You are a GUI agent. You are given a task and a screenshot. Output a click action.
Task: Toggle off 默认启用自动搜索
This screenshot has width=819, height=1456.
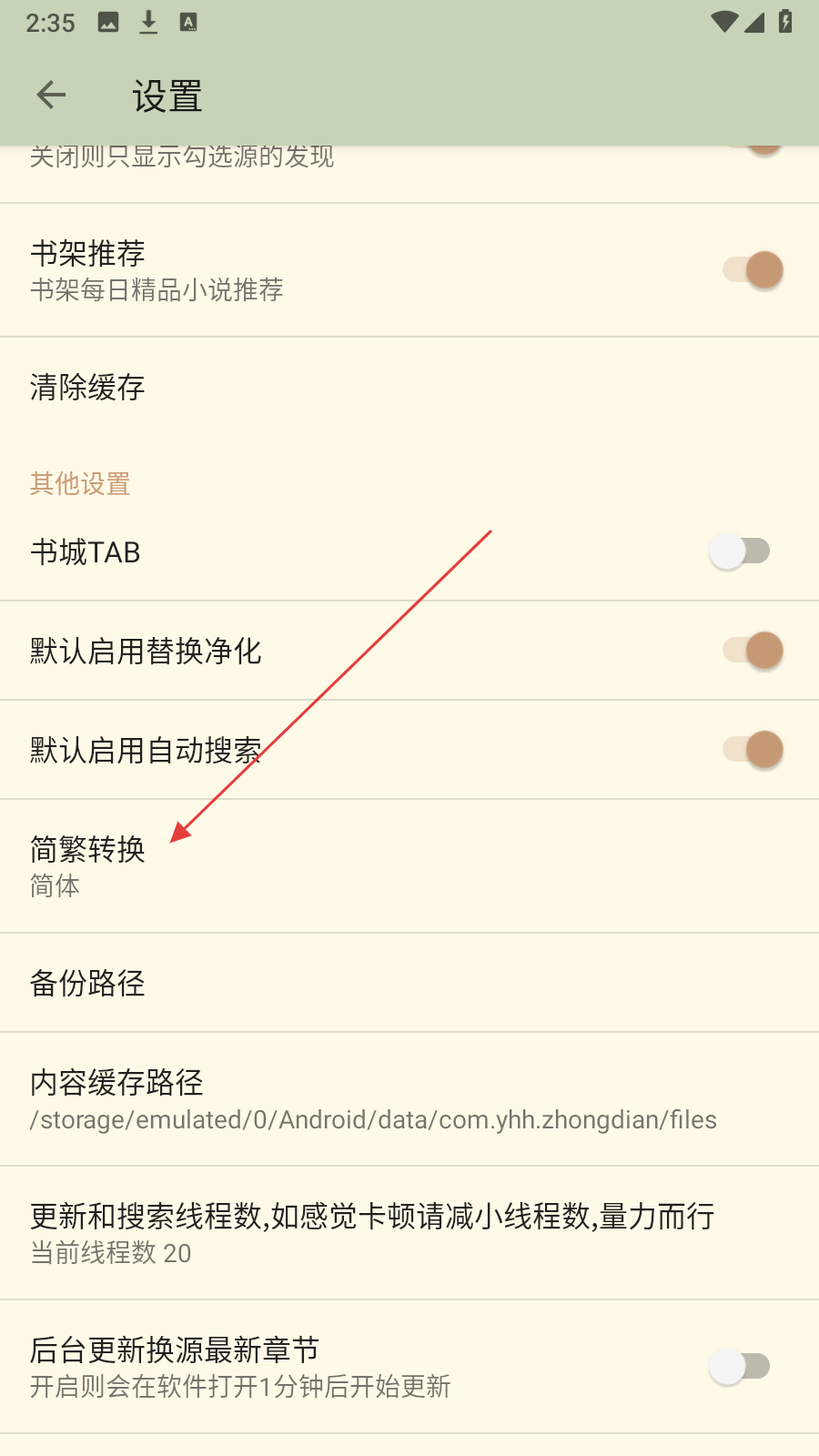point(753,750)
